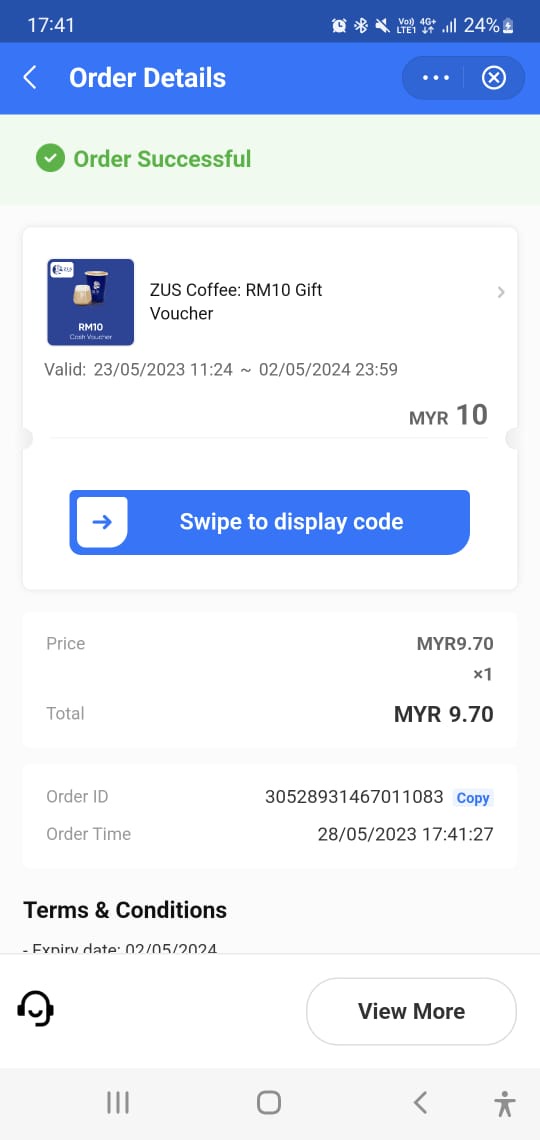Tap the Swipe to display code button
The height and width of the screenshot is (1140, 540).
click(270, 522)
